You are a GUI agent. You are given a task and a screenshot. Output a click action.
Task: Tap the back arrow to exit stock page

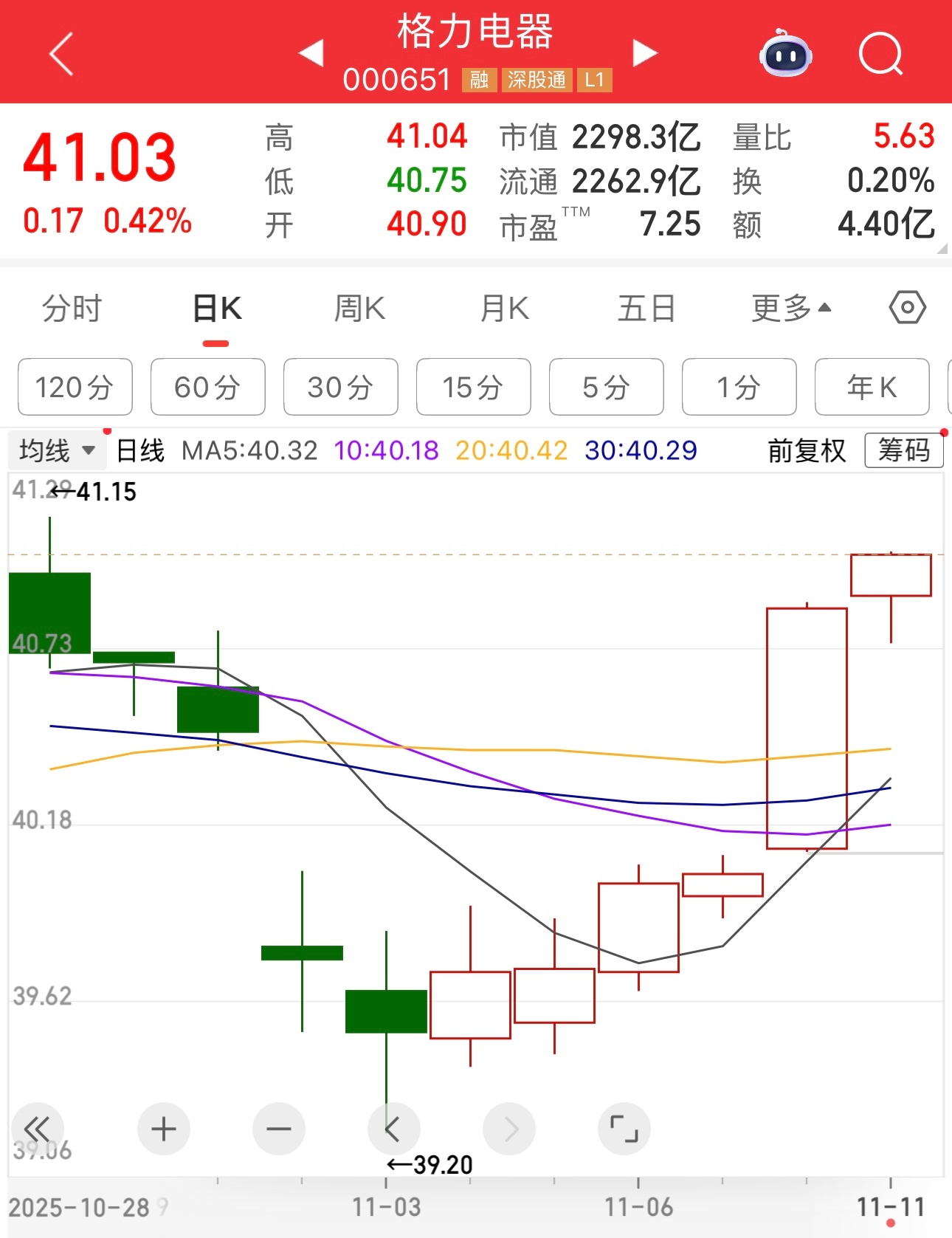point(61,53)
